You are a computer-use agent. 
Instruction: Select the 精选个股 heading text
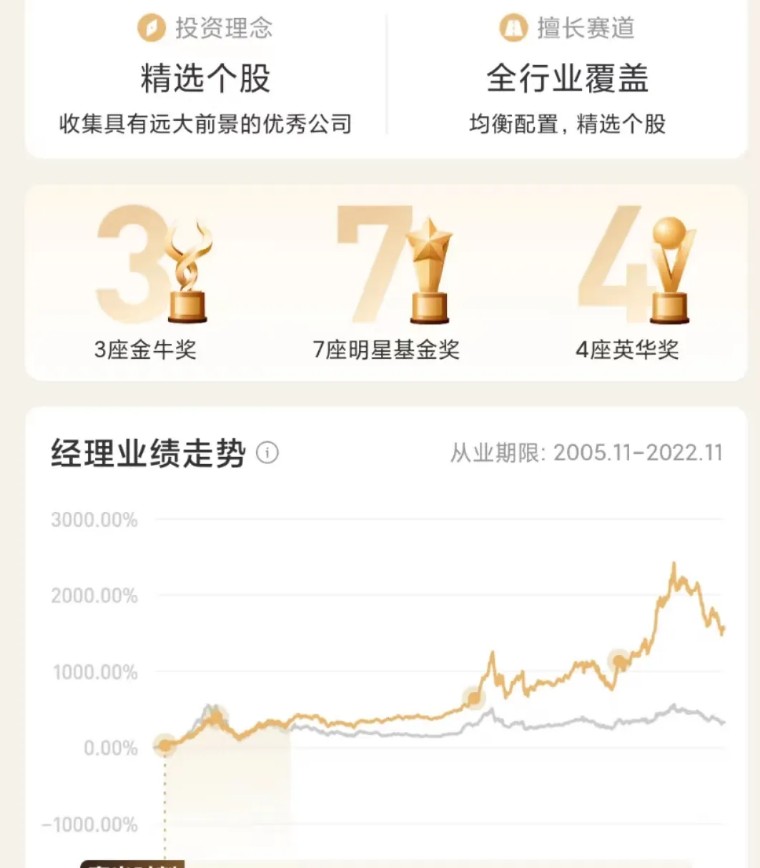pos(204,79)
